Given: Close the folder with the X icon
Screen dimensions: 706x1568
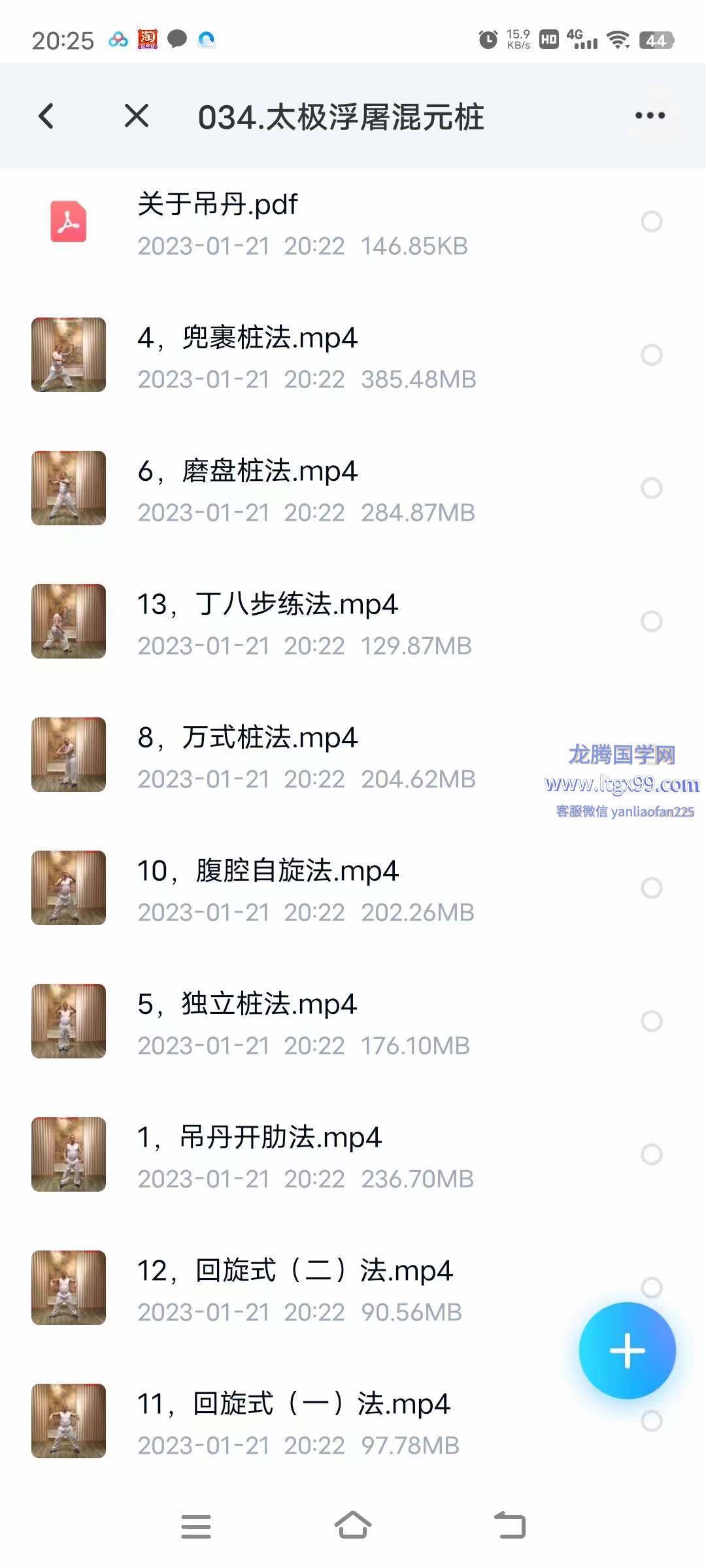Looking at the screenshot, I should coord(137,116).
